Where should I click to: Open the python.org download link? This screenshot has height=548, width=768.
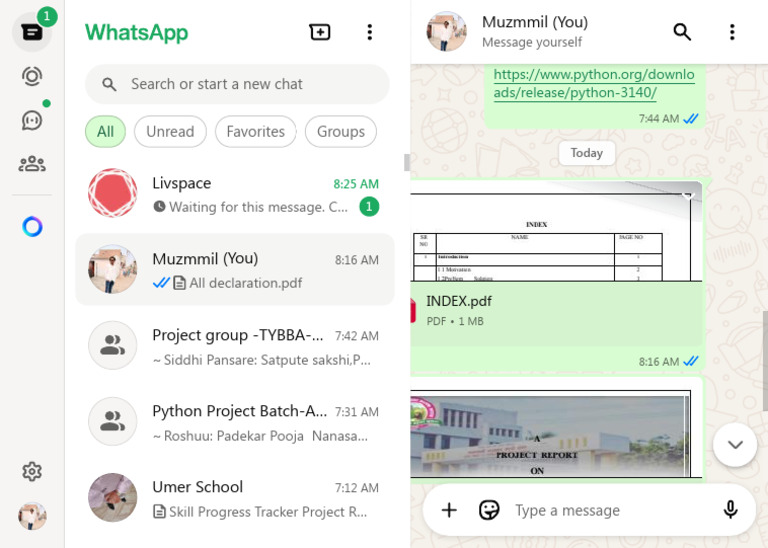(x=594, y=83)
